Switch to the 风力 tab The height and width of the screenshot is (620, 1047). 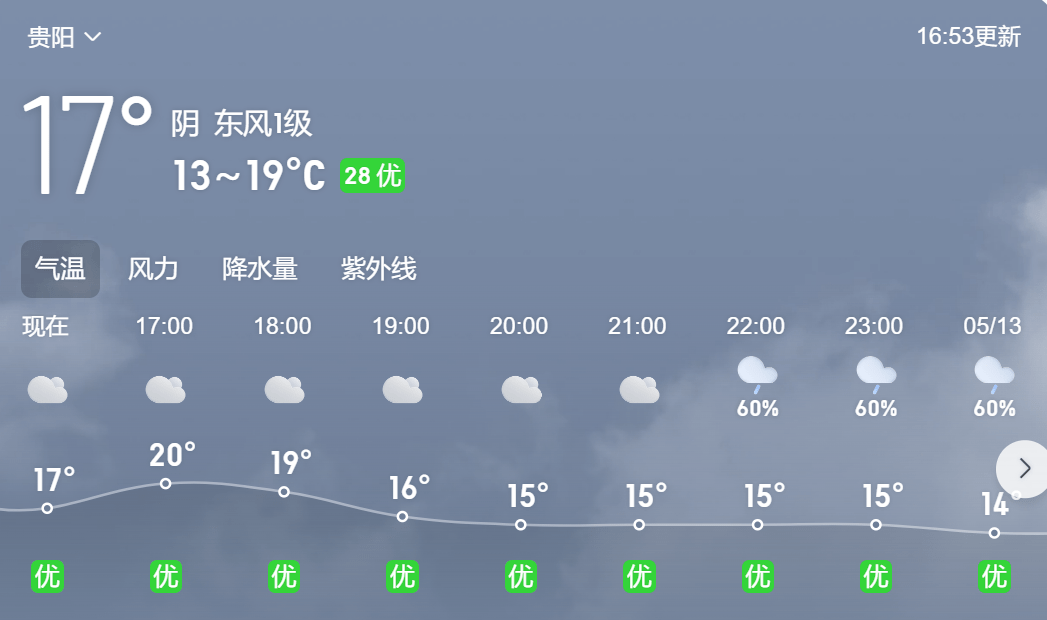[153, 269]
